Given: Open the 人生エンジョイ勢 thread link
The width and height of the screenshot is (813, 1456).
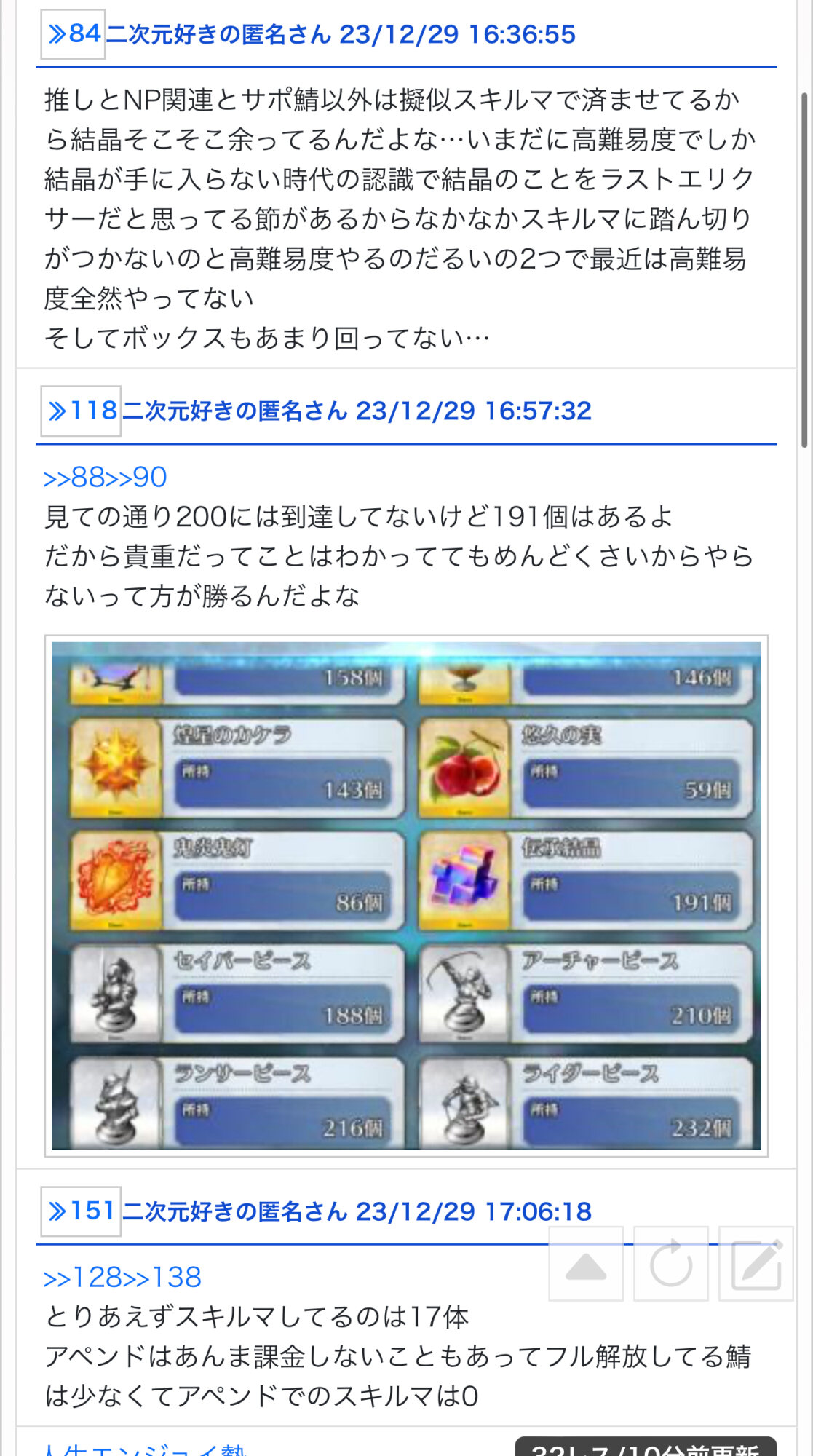Looking at the screenshot, I should pyautogui.click(x=146, y=1449).
